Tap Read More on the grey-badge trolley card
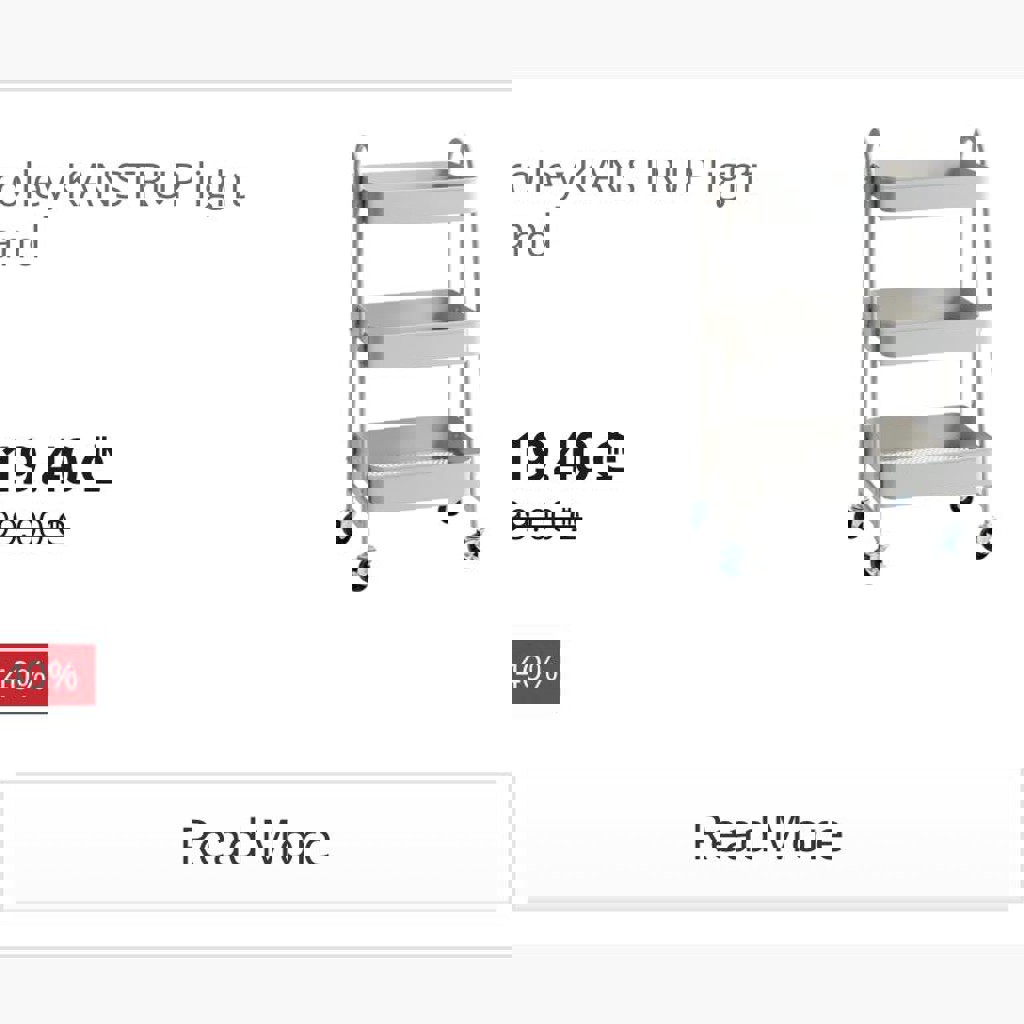The image size is (1024, 1024). [x=768, y=838]
